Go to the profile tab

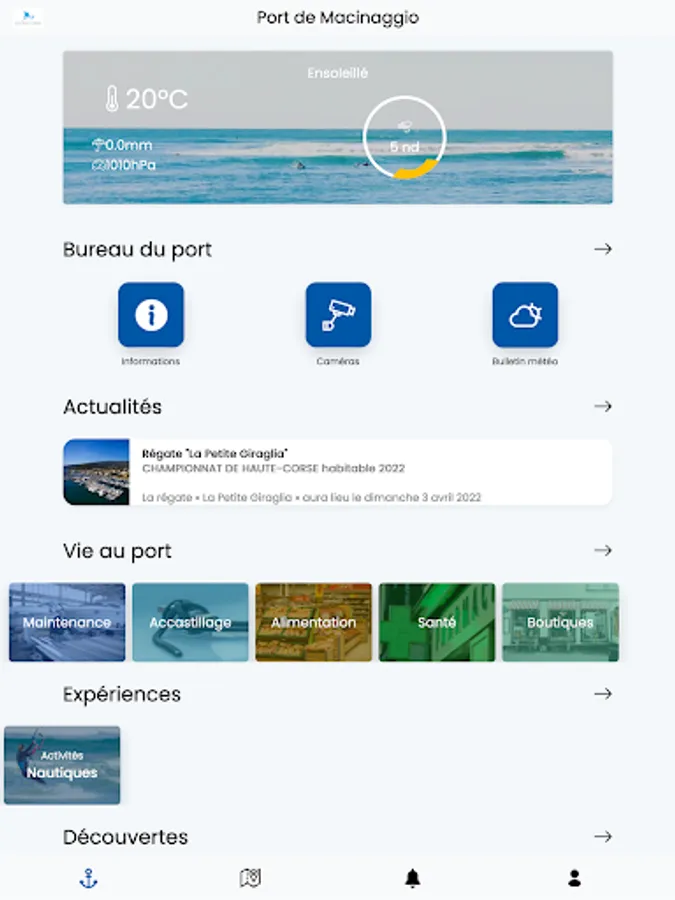575,878
